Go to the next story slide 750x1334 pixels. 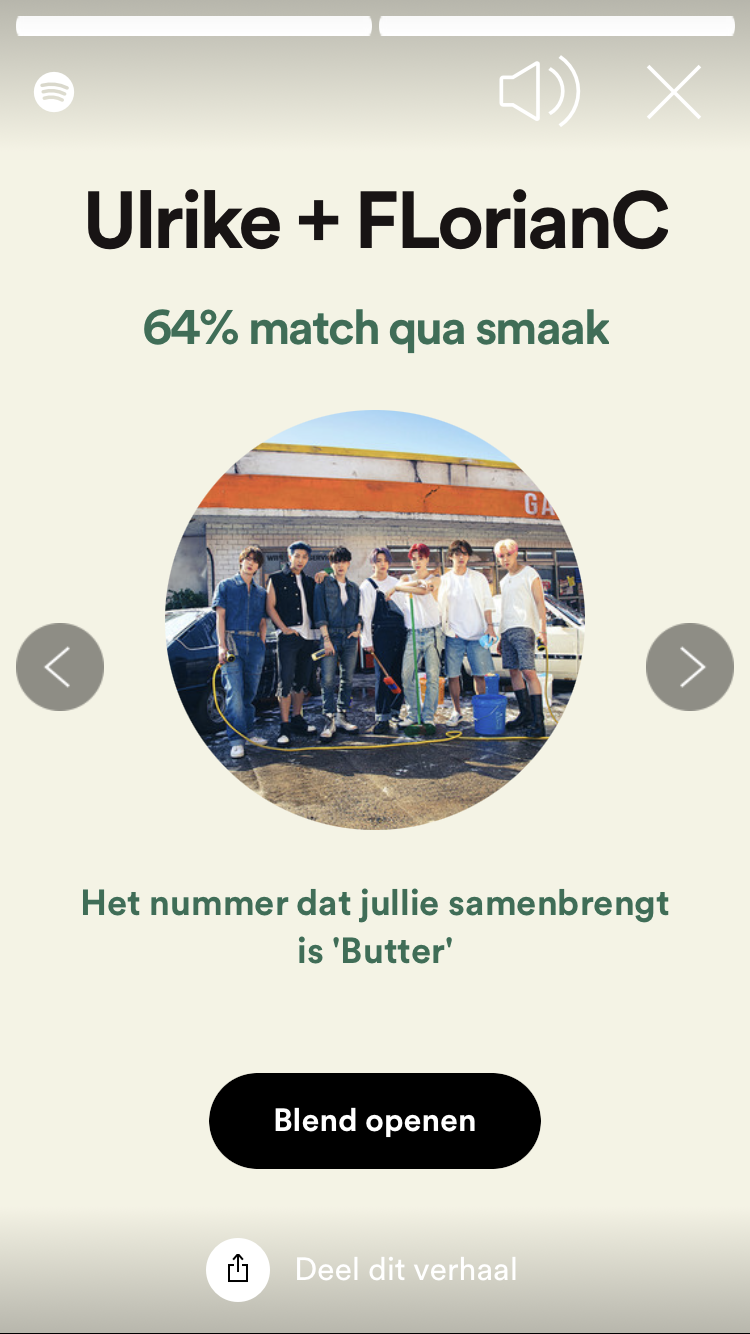690,667
